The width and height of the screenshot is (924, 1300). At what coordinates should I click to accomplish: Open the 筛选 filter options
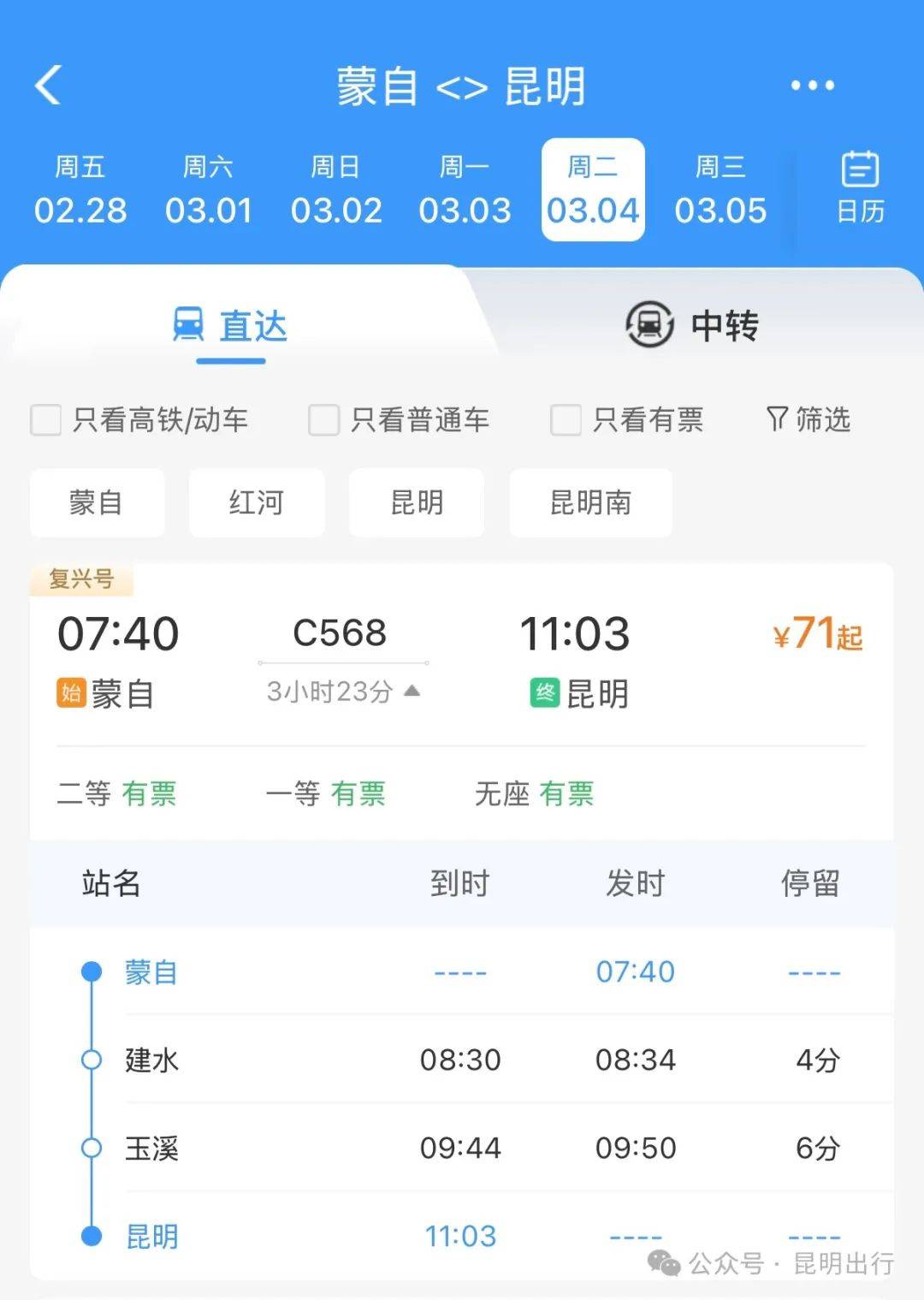[808, 419]
